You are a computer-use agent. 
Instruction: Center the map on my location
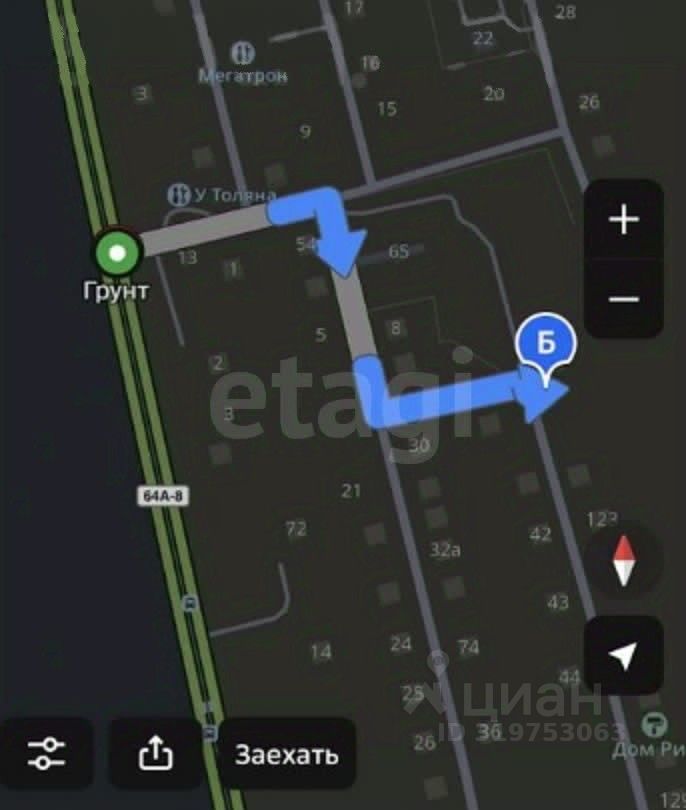click(624, 656)
